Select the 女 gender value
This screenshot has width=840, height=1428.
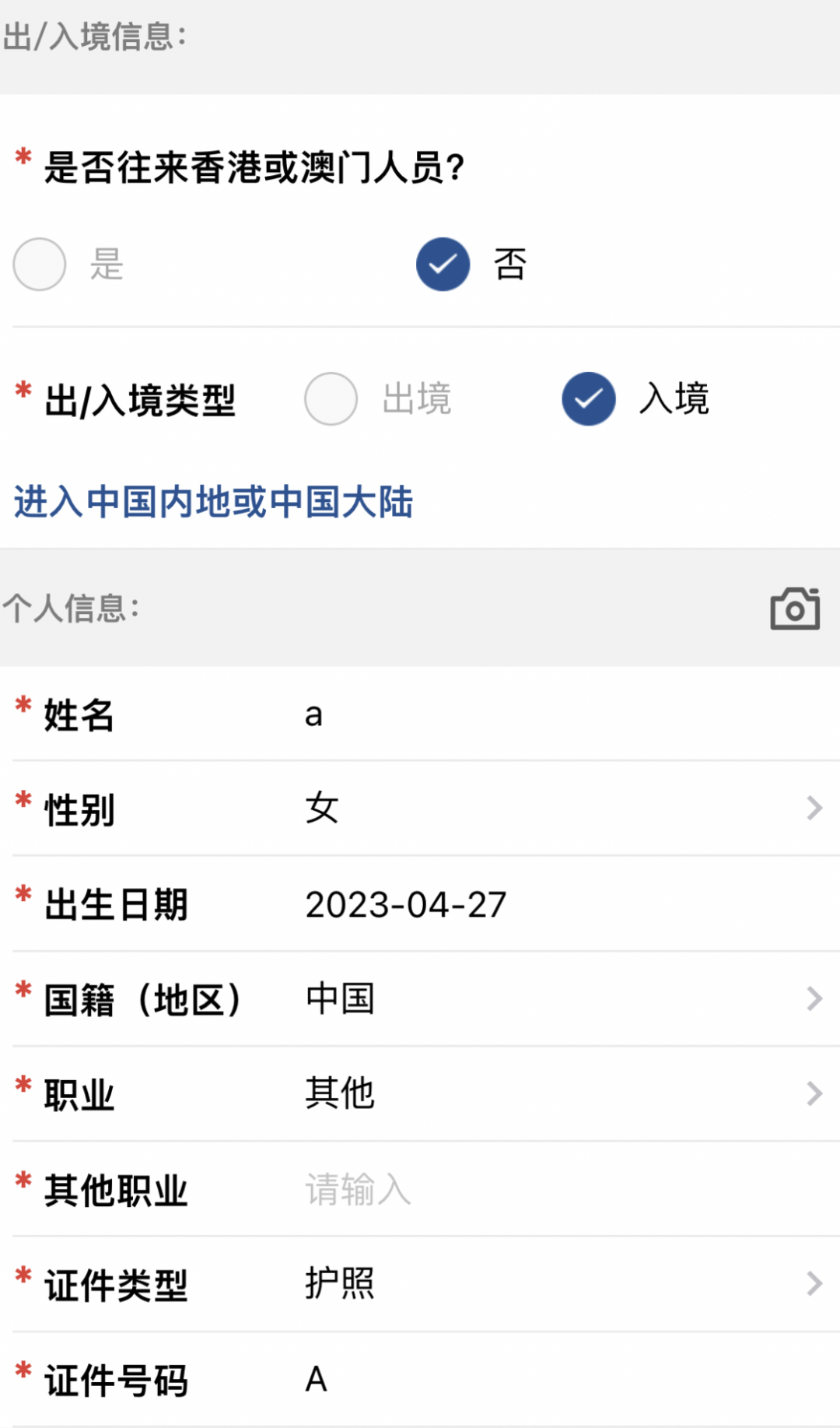tap(322, 809)
